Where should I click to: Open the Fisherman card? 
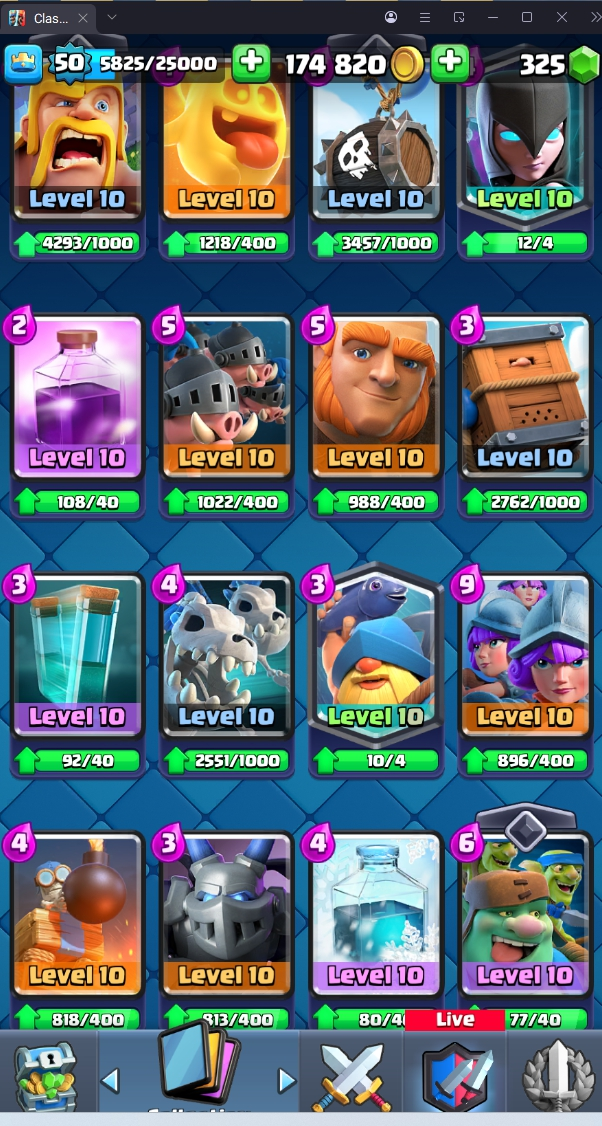[375, 657]
